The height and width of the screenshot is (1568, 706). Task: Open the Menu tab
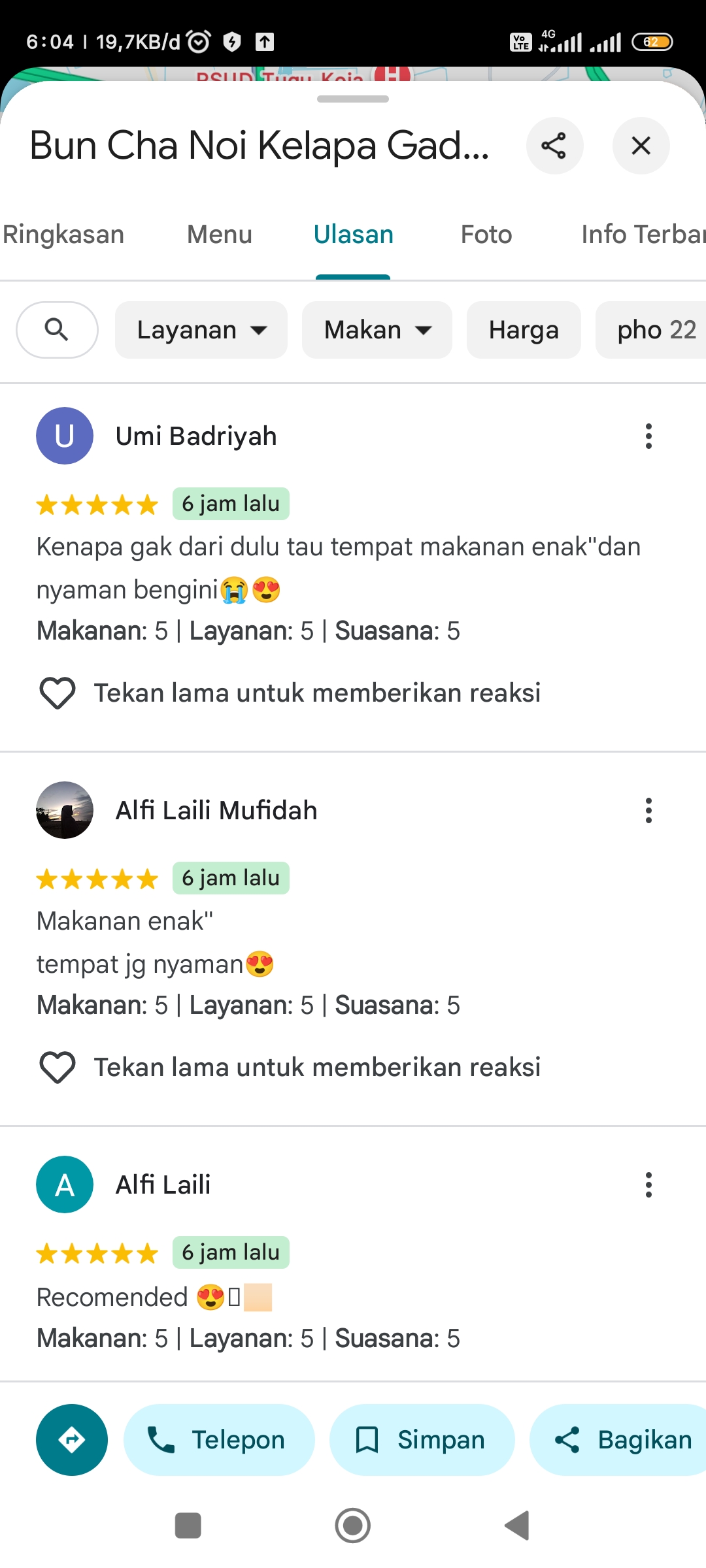click(220, 235)
